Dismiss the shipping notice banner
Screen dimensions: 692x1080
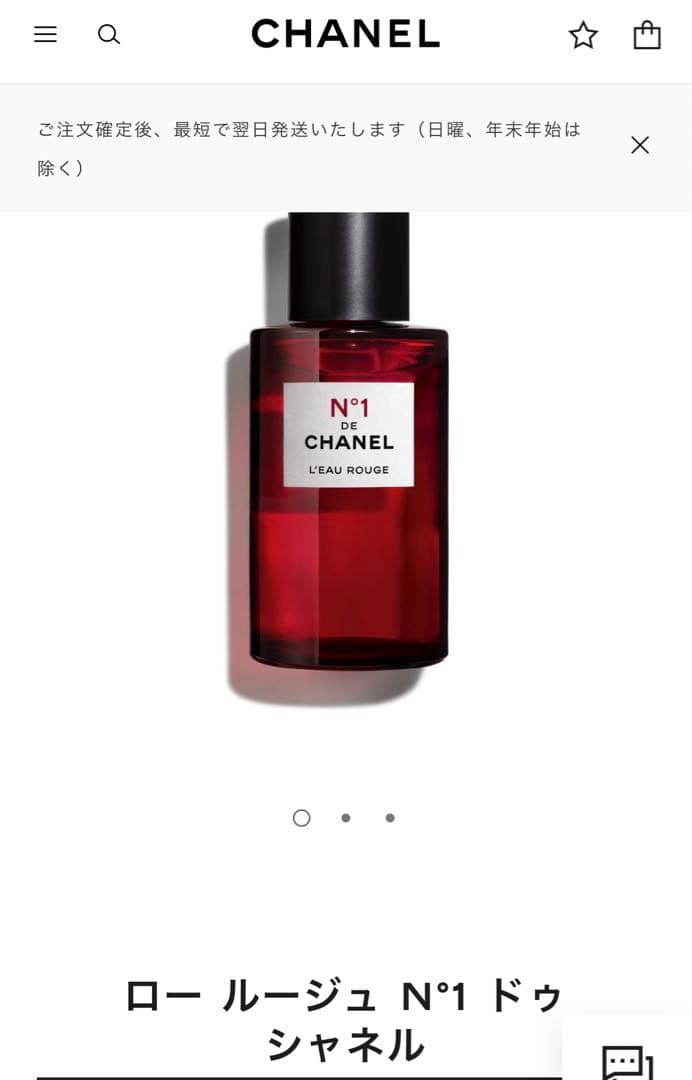coord(640,145)
